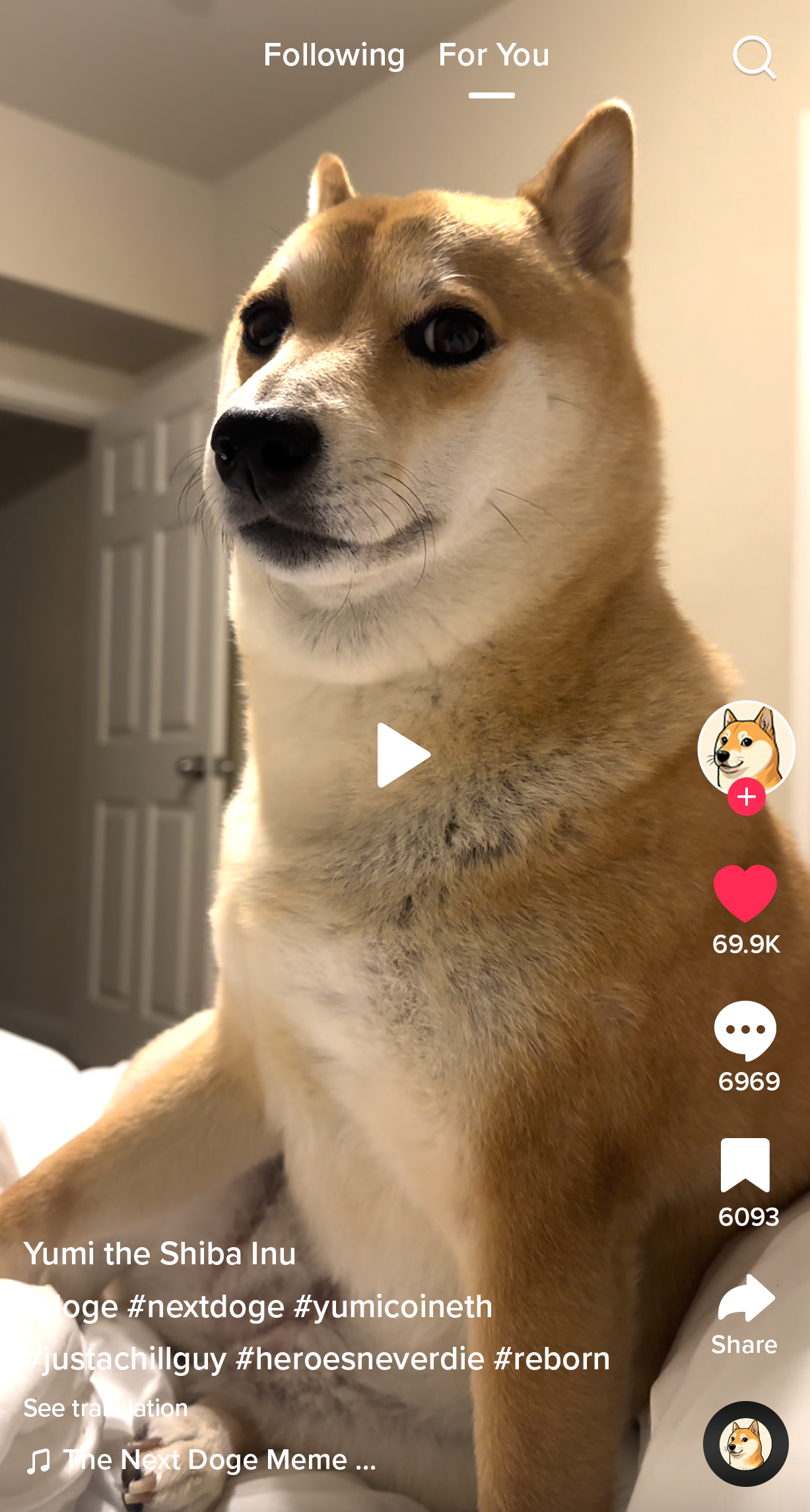
Task: Play the paused video
Action: (x=403, y=755)
